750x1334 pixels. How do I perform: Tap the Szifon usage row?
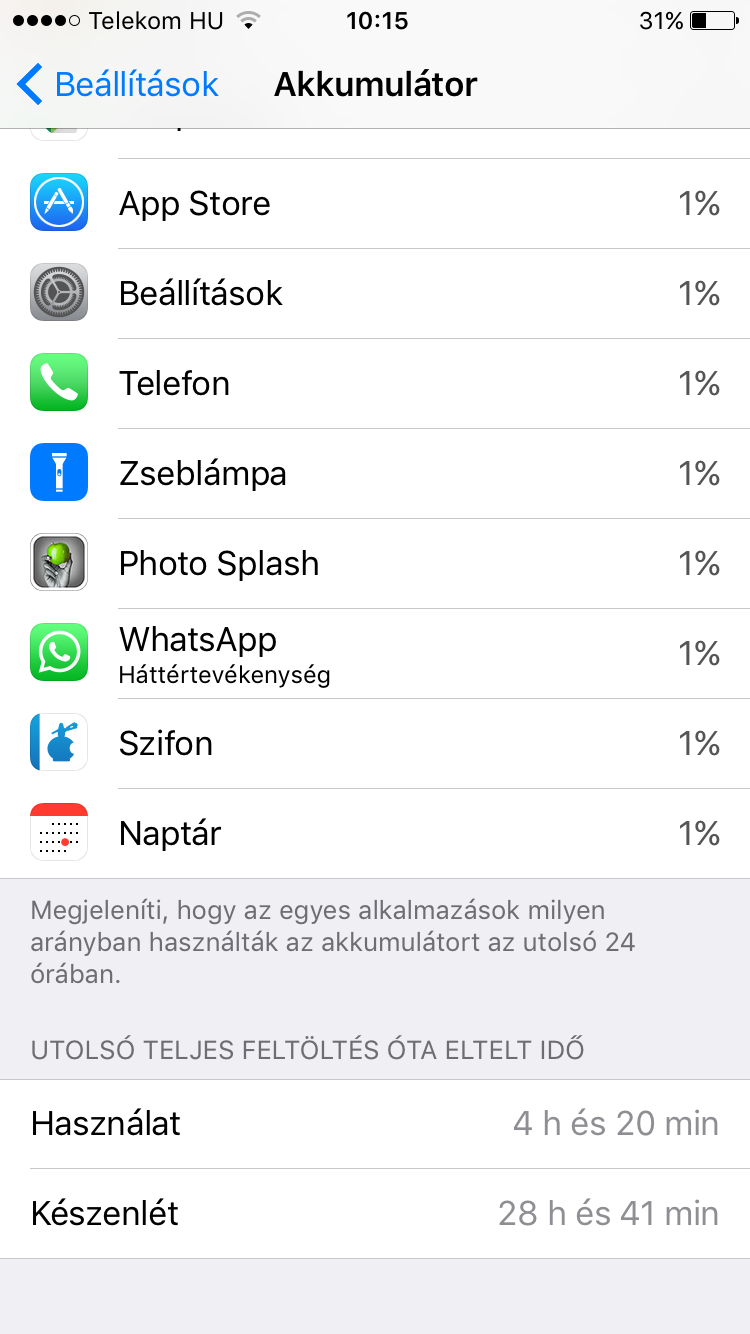(375, 744)
